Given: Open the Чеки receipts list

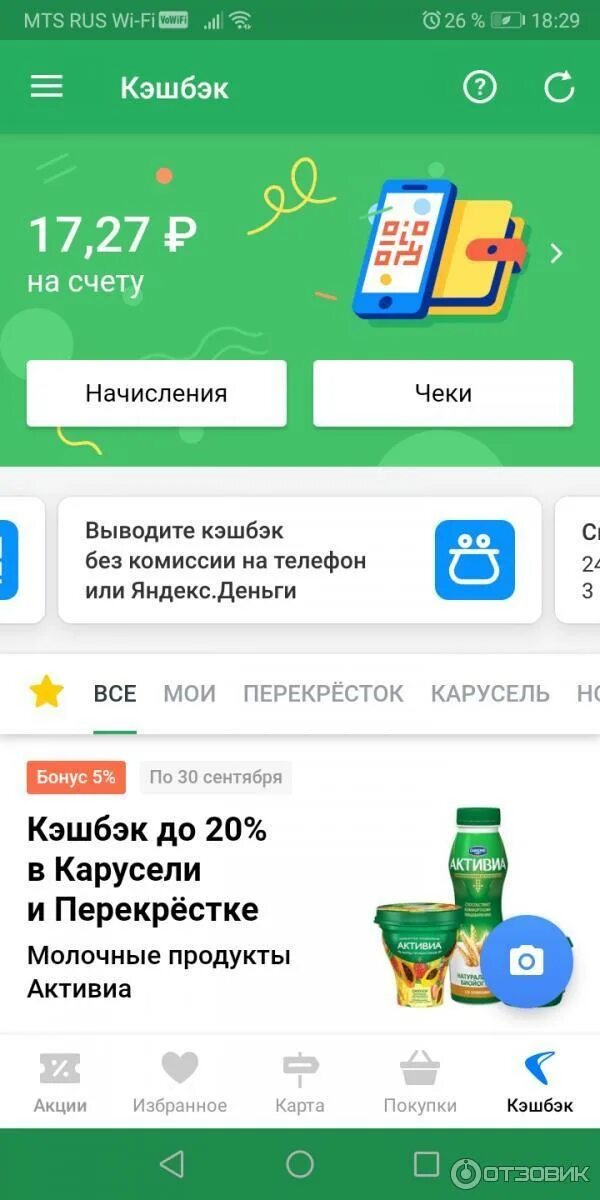Looking at the screenshot, I should pyautogui.click(x=443, y=393).
